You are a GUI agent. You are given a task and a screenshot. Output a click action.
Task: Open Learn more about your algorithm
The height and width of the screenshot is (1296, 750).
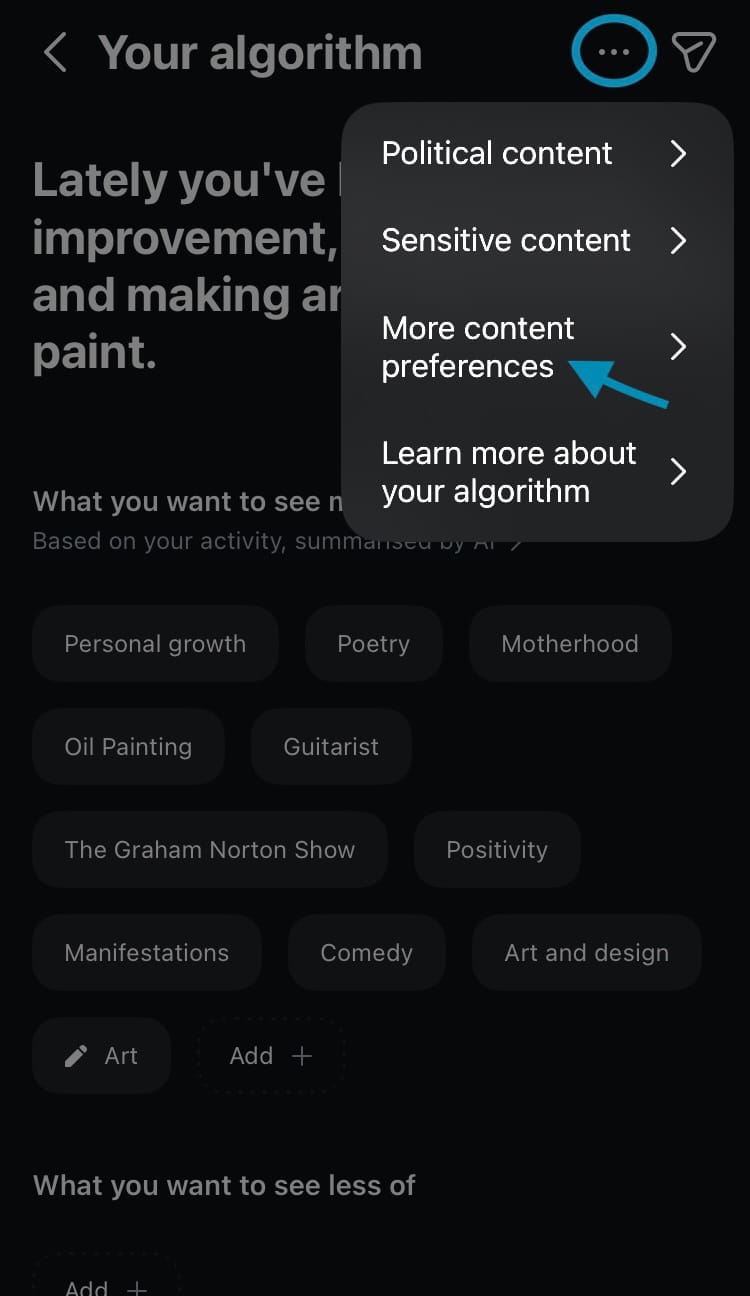pyautogui.click(x=535, y=472)
